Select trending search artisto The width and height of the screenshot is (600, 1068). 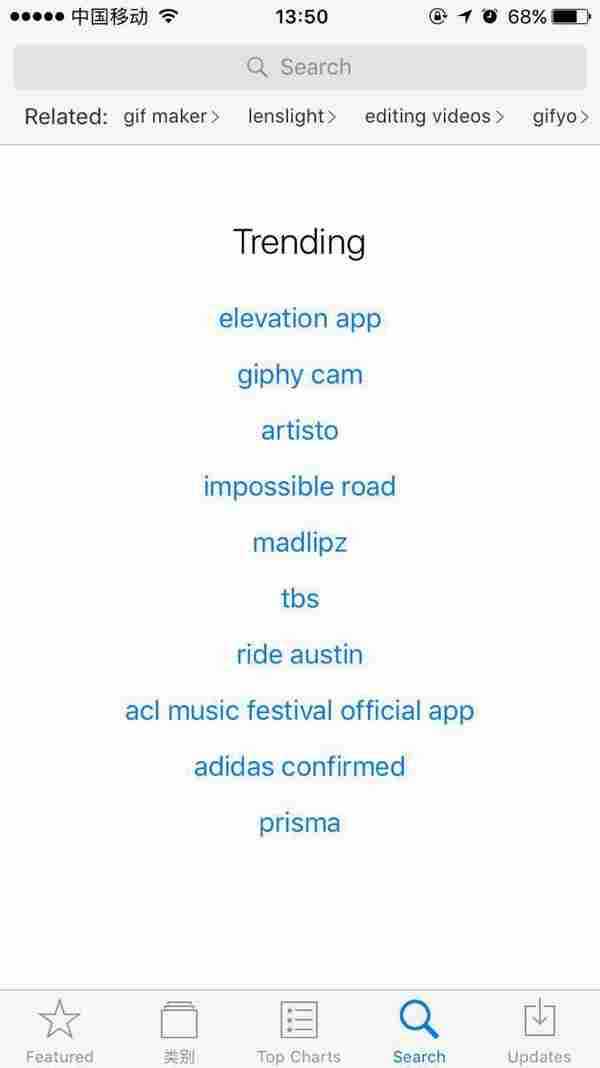pos(300,431)
